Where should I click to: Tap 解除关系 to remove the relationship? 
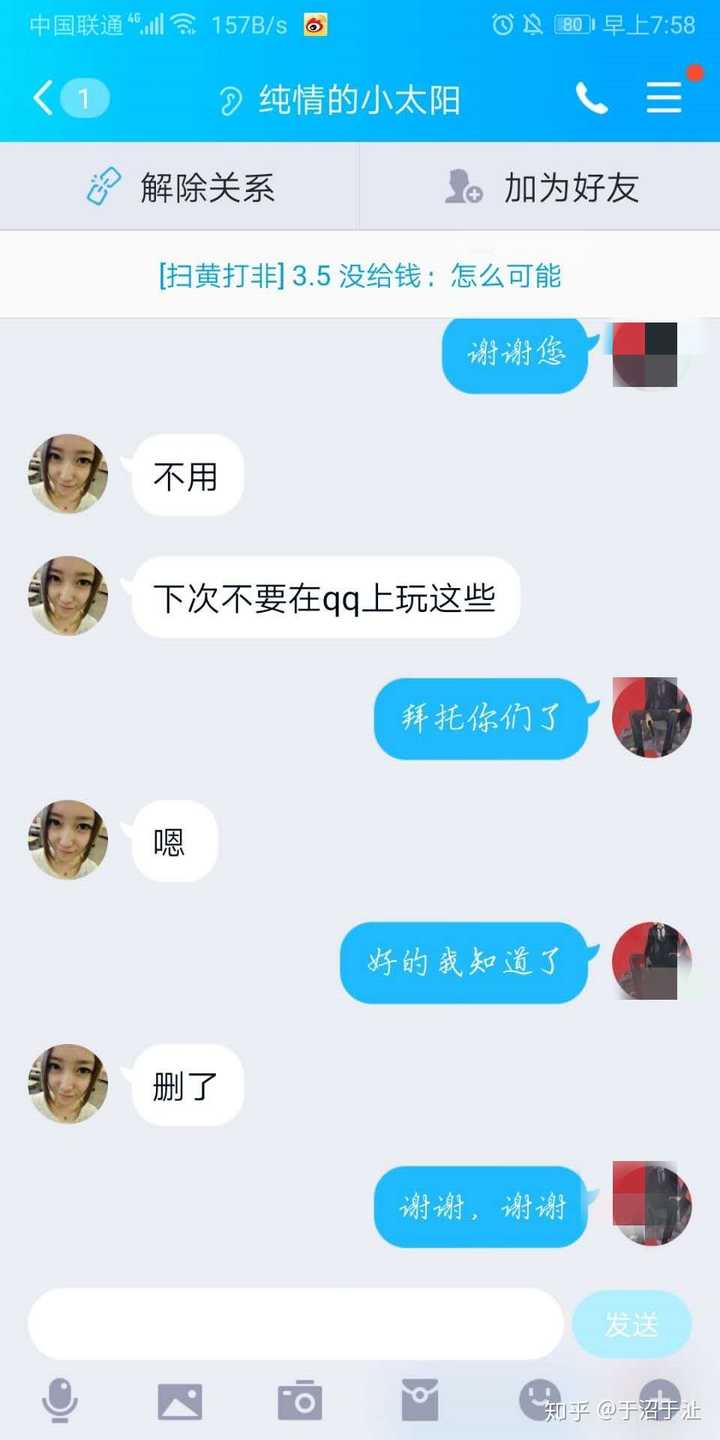(x=180, y=187)
